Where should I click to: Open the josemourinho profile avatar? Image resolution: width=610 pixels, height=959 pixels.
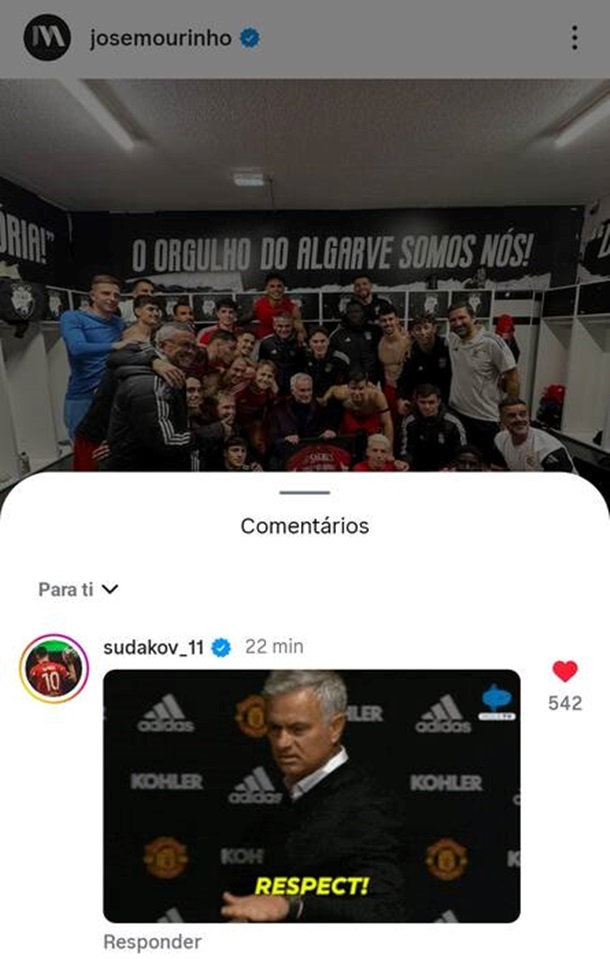coord(47,38)
